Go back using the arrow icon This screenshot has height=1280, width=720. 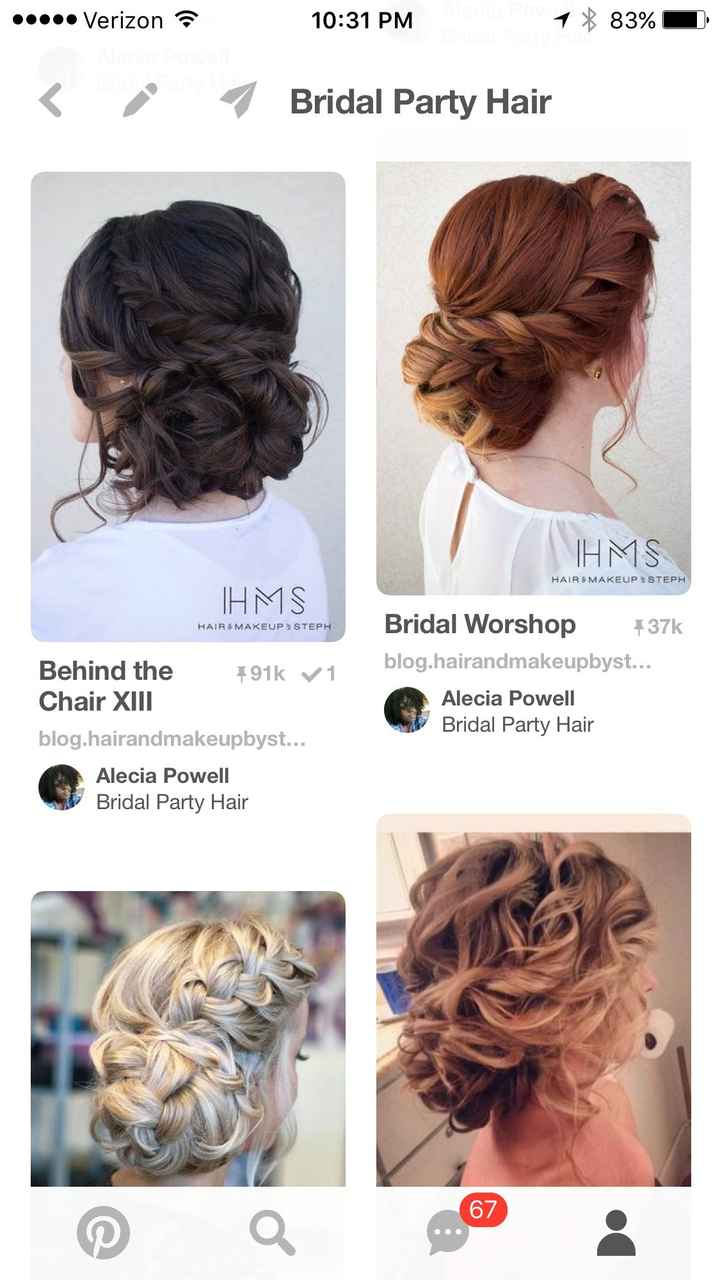tap(51, 101)
